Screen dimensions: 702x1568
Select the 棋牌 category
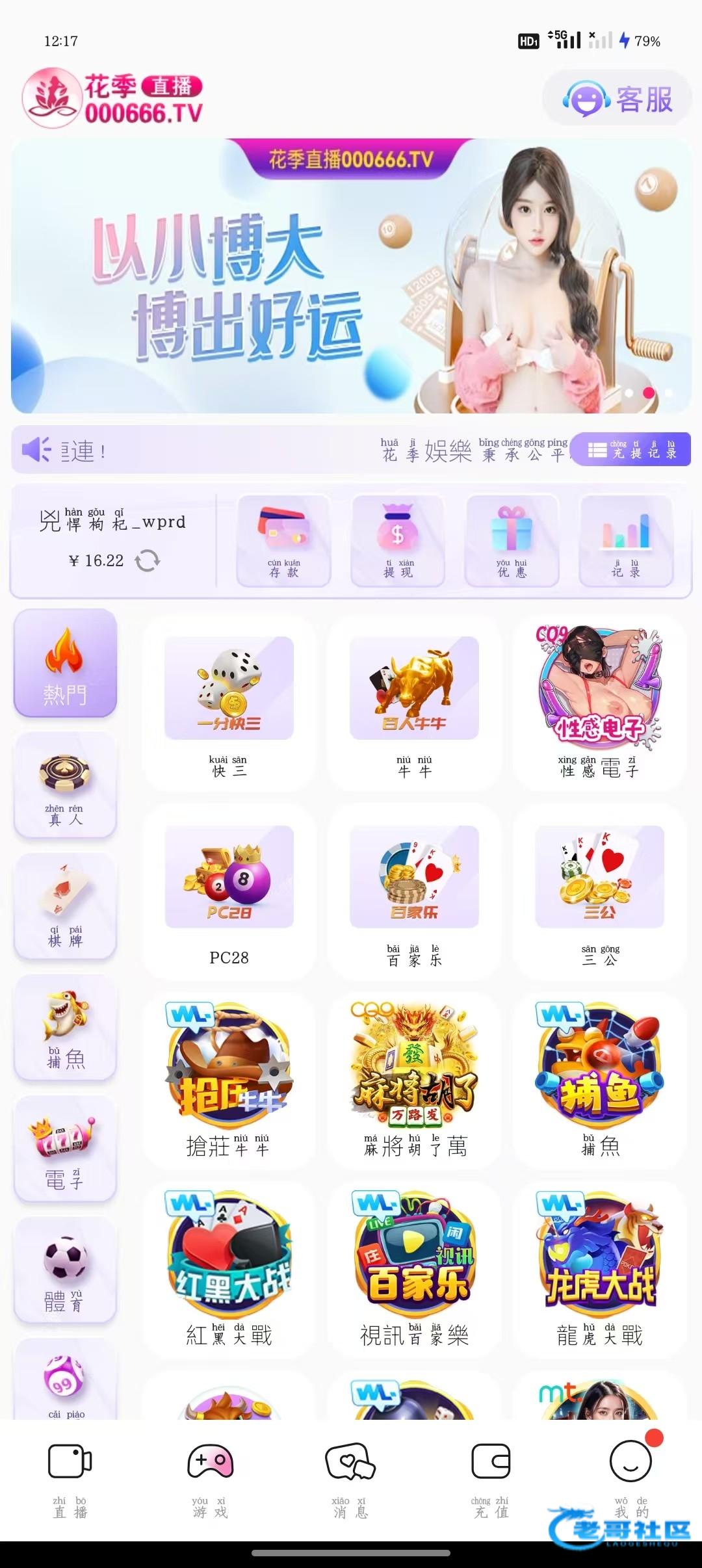pyautogui.click(x=65, y=906)
